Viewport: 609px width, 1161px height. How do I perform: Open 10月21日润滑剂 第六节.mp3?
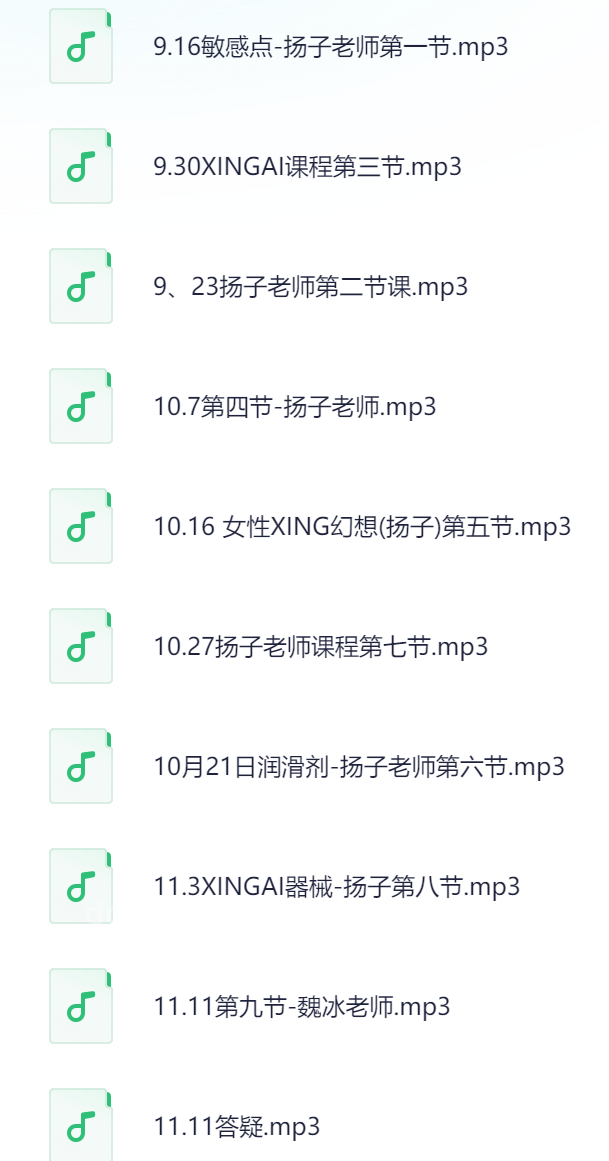click(359, 766)
